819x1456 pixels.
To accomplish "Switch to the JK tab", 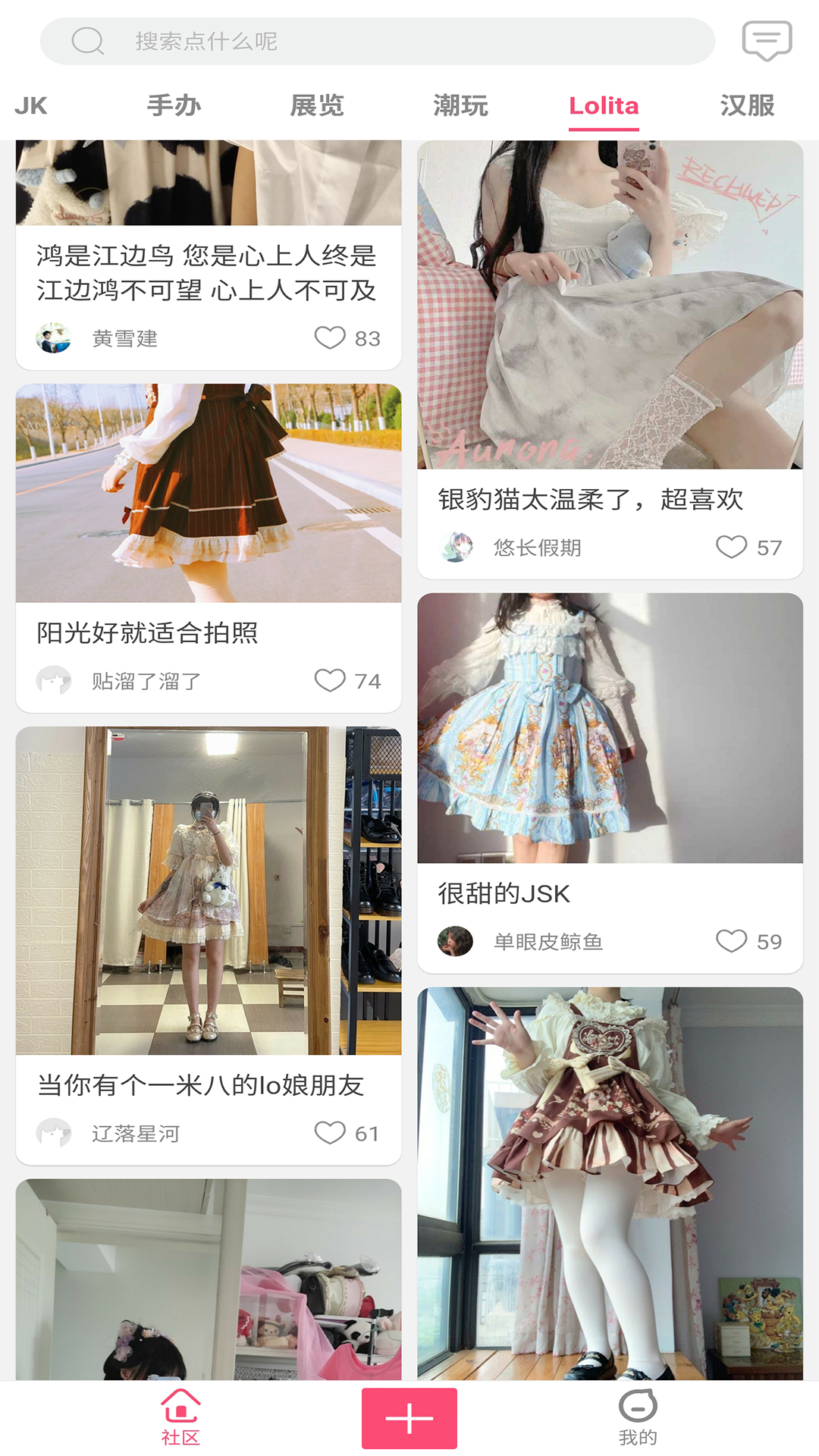I will (x=33, y=105).
